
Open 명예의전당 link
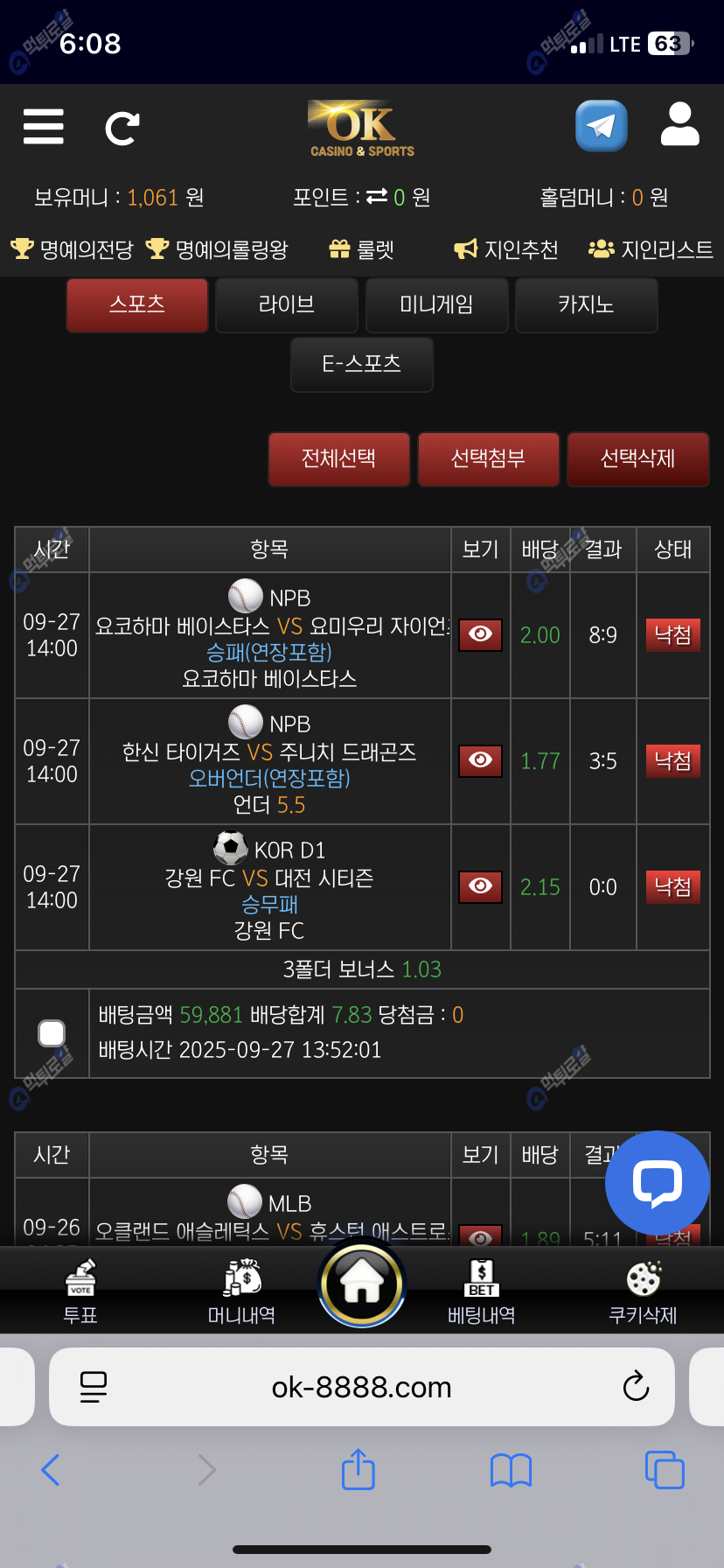72,249
